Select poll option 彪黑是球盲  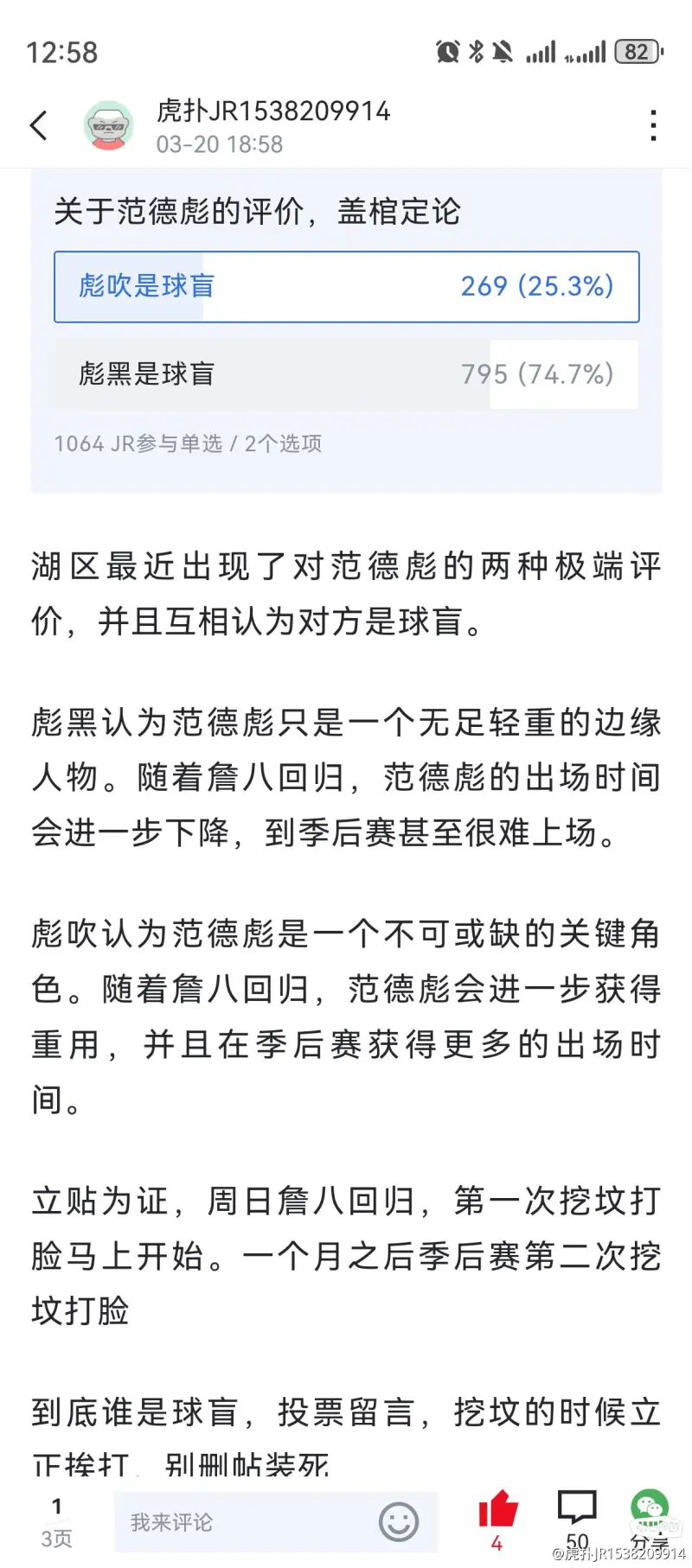346,374
